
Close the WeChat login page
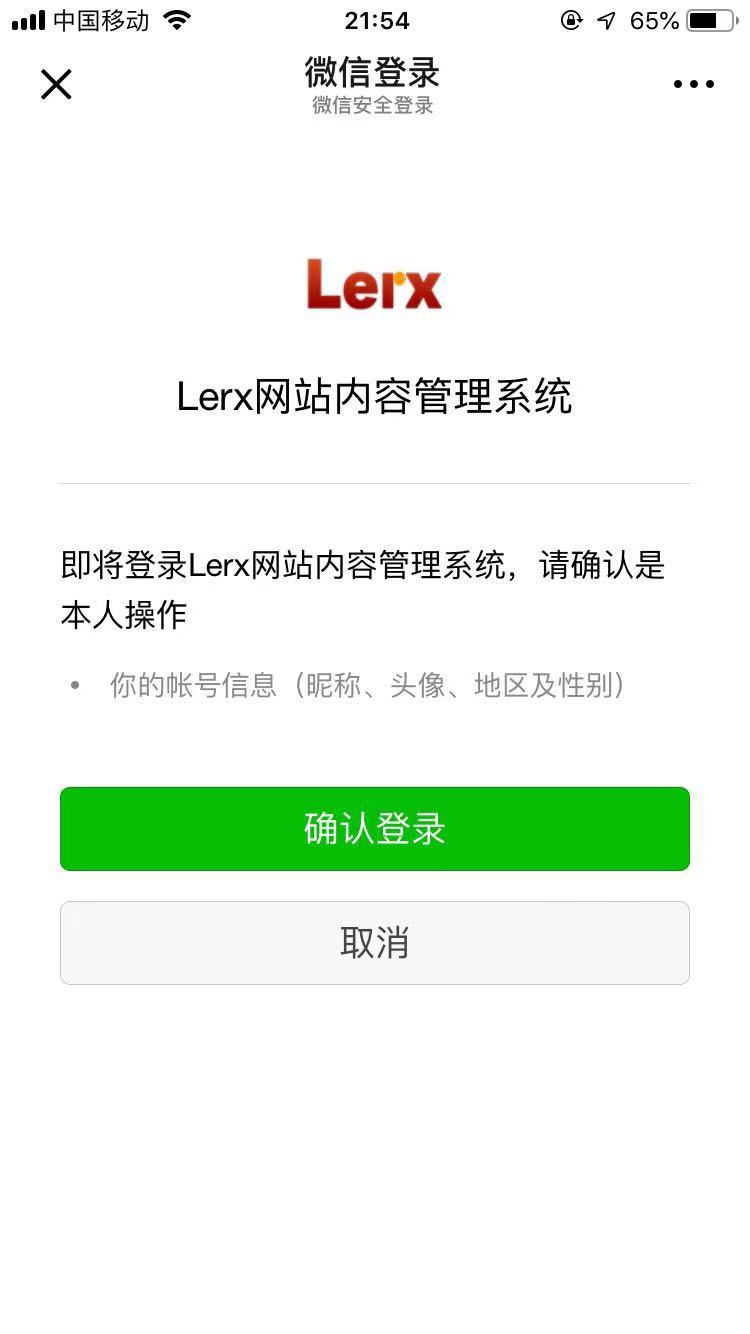[x=56, y=85]
